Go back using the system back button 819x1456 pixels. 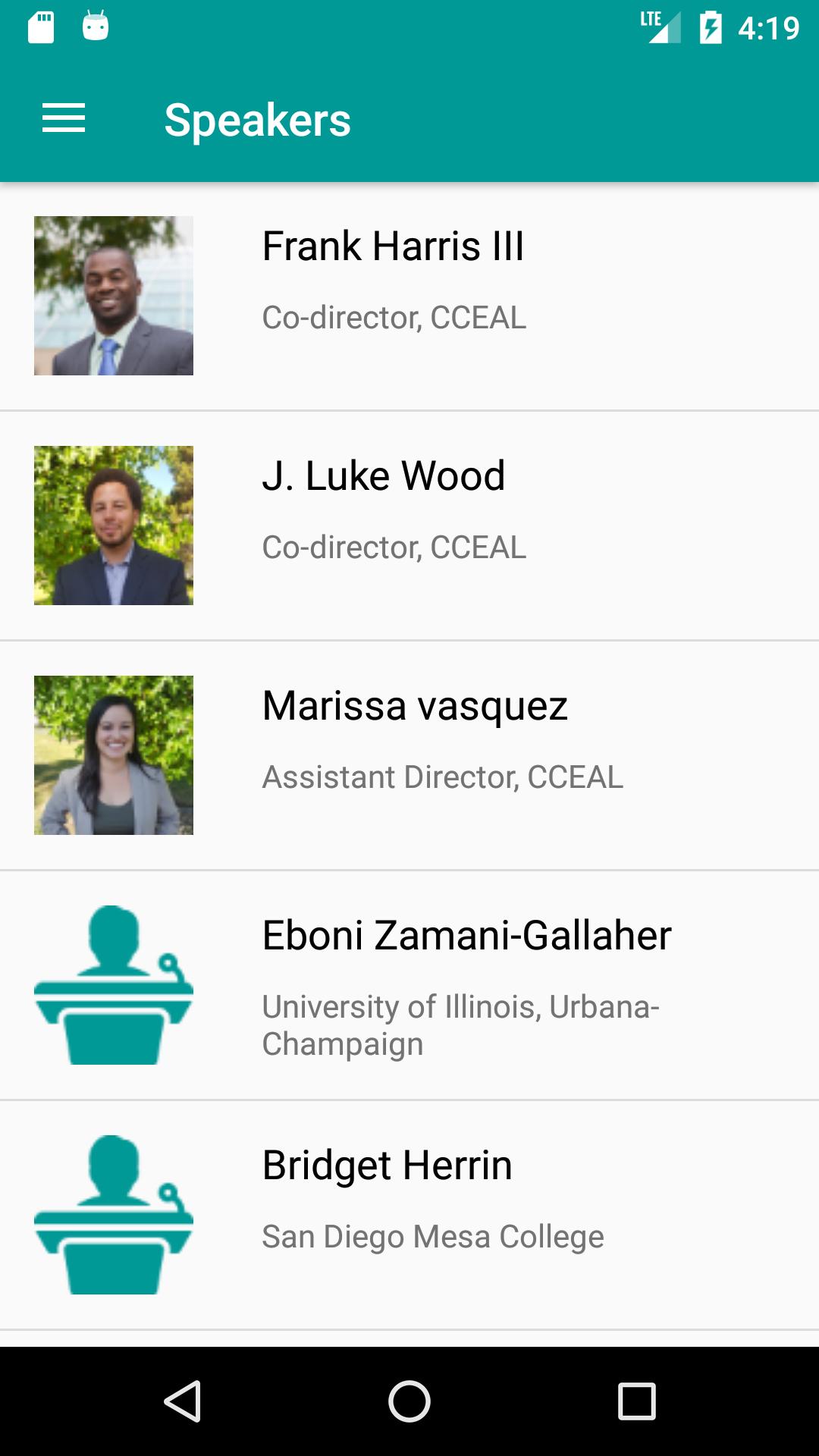click(182, 1401)
